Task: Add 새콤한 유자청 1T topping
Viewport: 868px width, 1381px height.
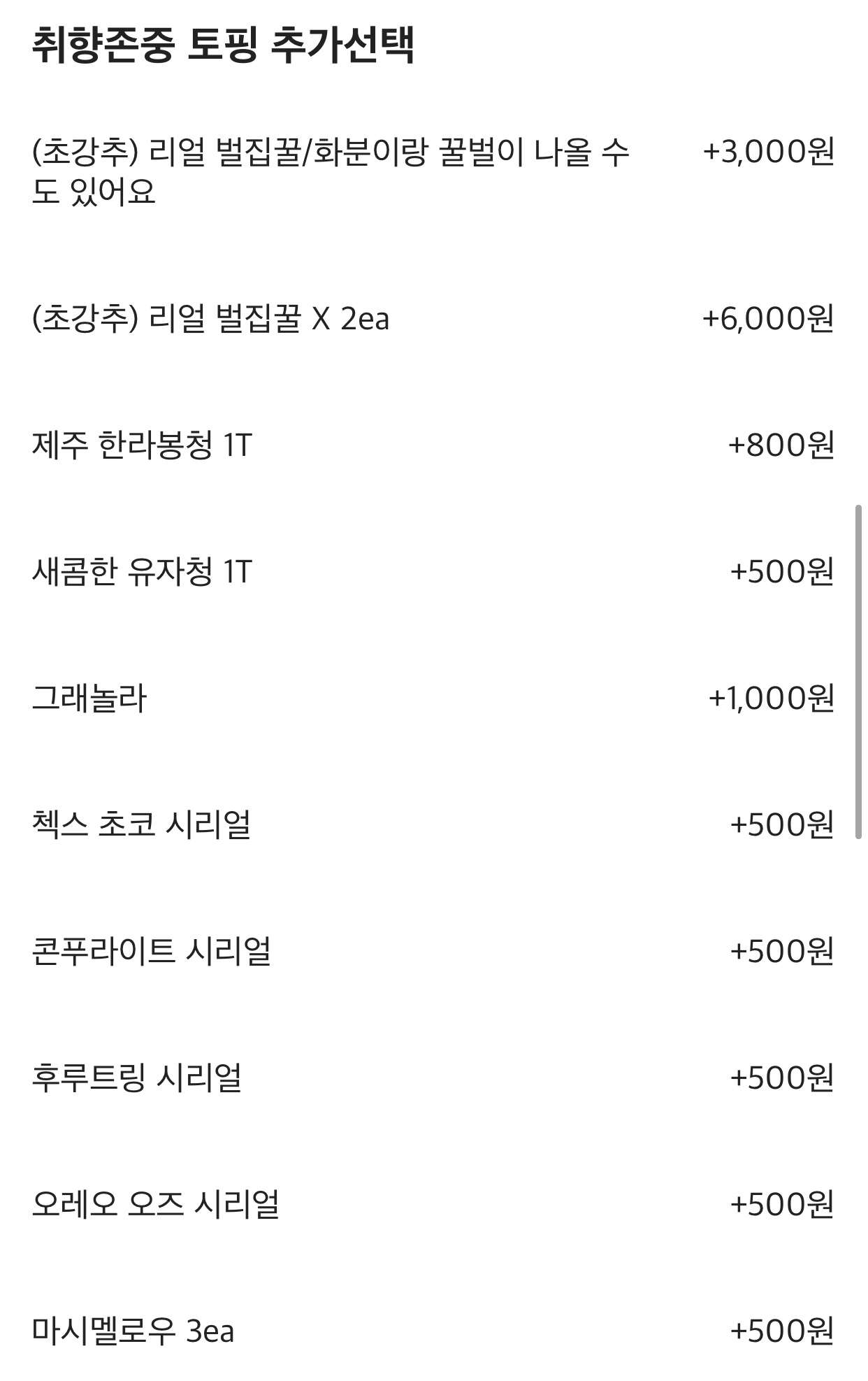Action: pos(142,572)
